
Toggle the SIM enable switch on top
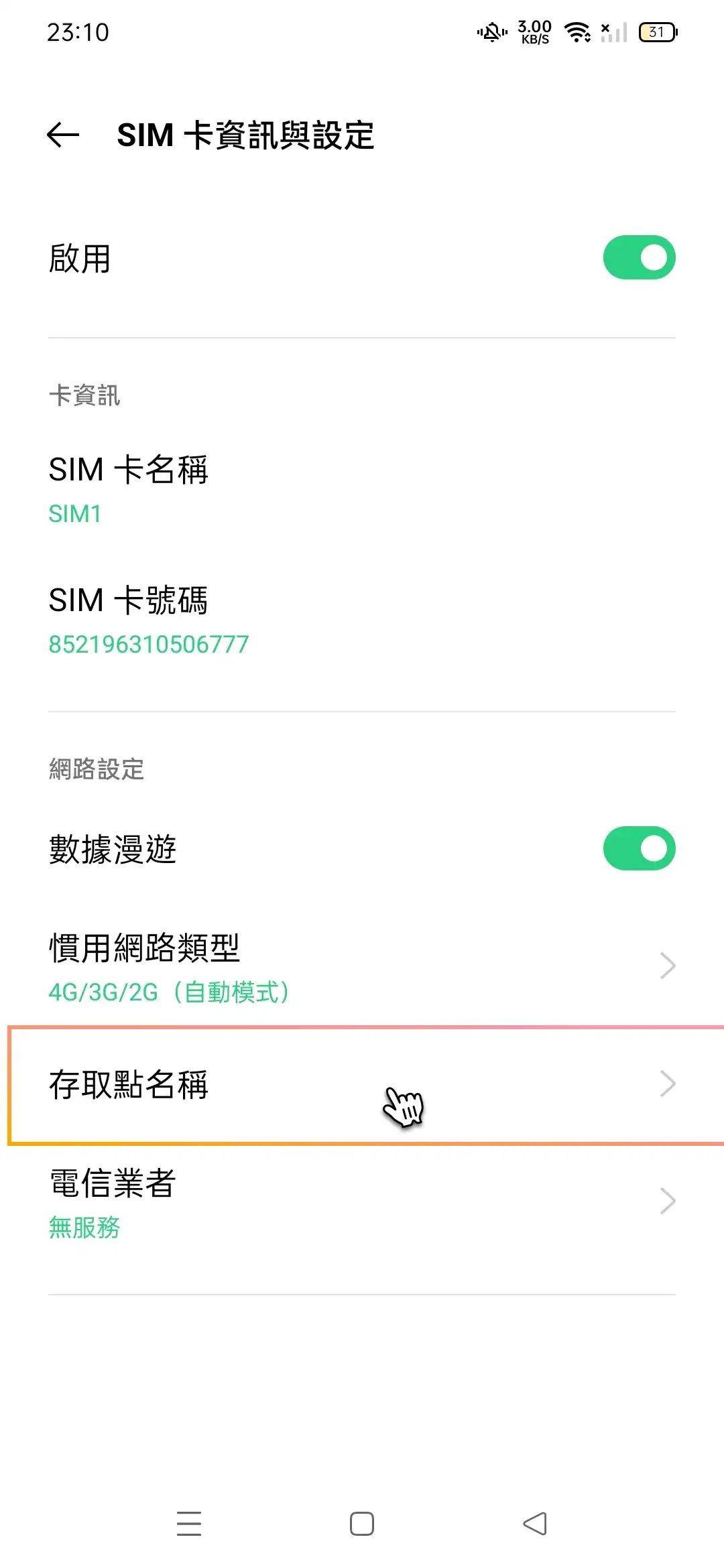(639, 257)
